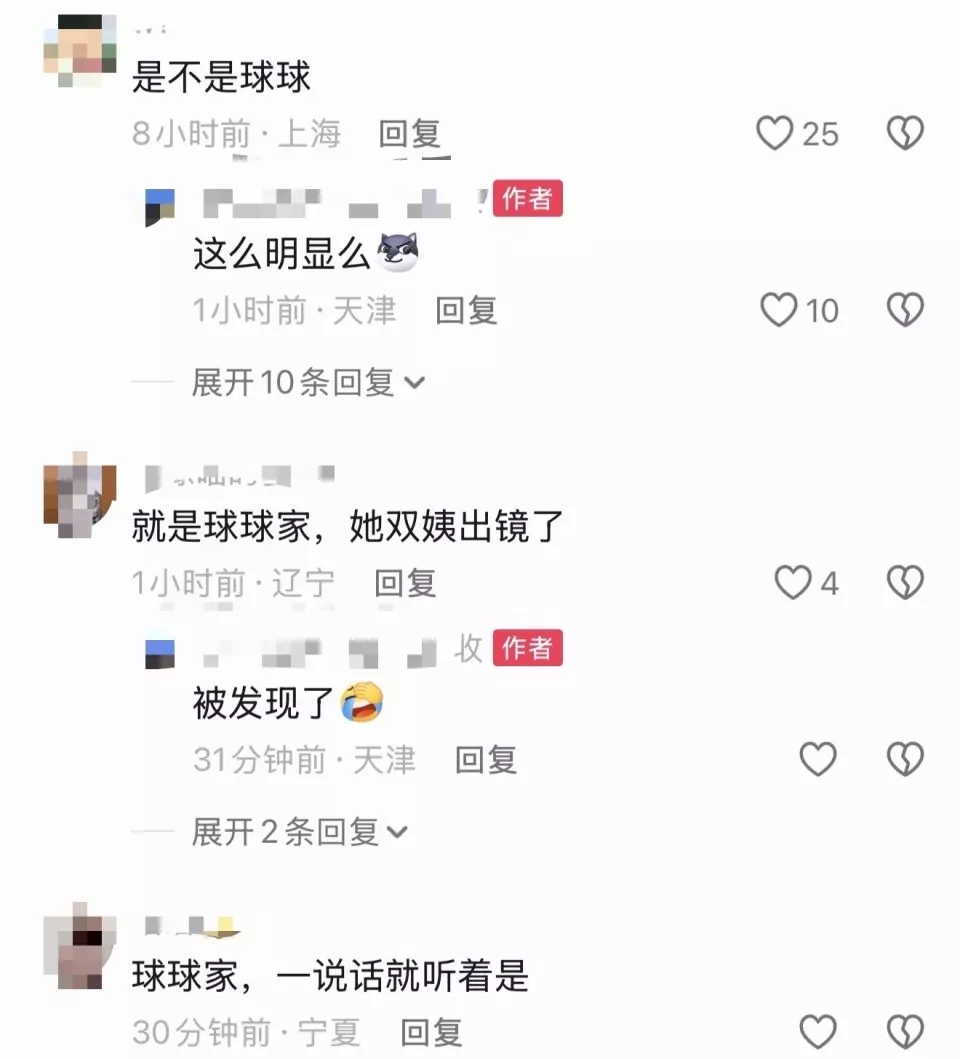The height and width of the screenshot is (1059, 960).
Task: Reply to the author's 这么明显么 comment
Action: point(466,310)
